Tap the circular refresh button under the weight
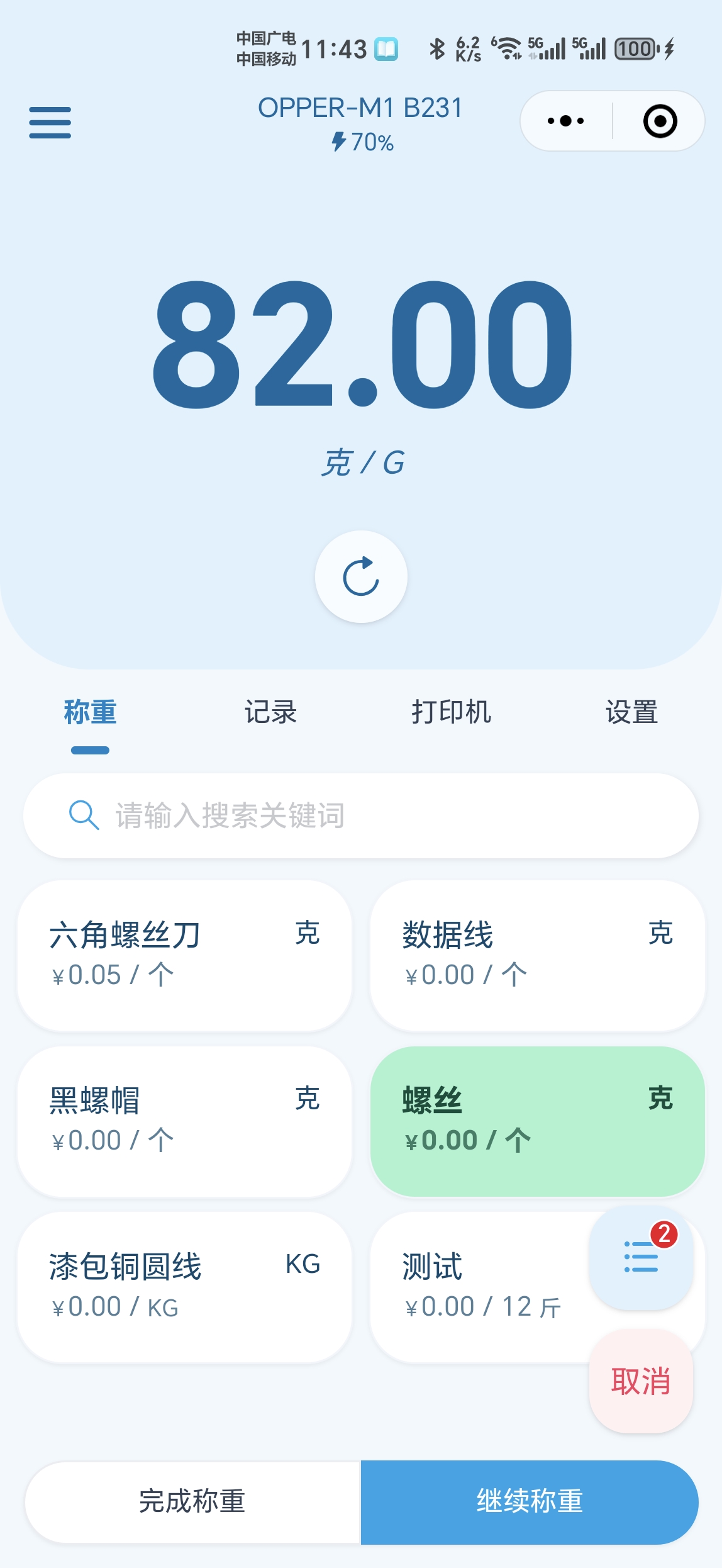 pyautogui.click(x=361, y=576)
